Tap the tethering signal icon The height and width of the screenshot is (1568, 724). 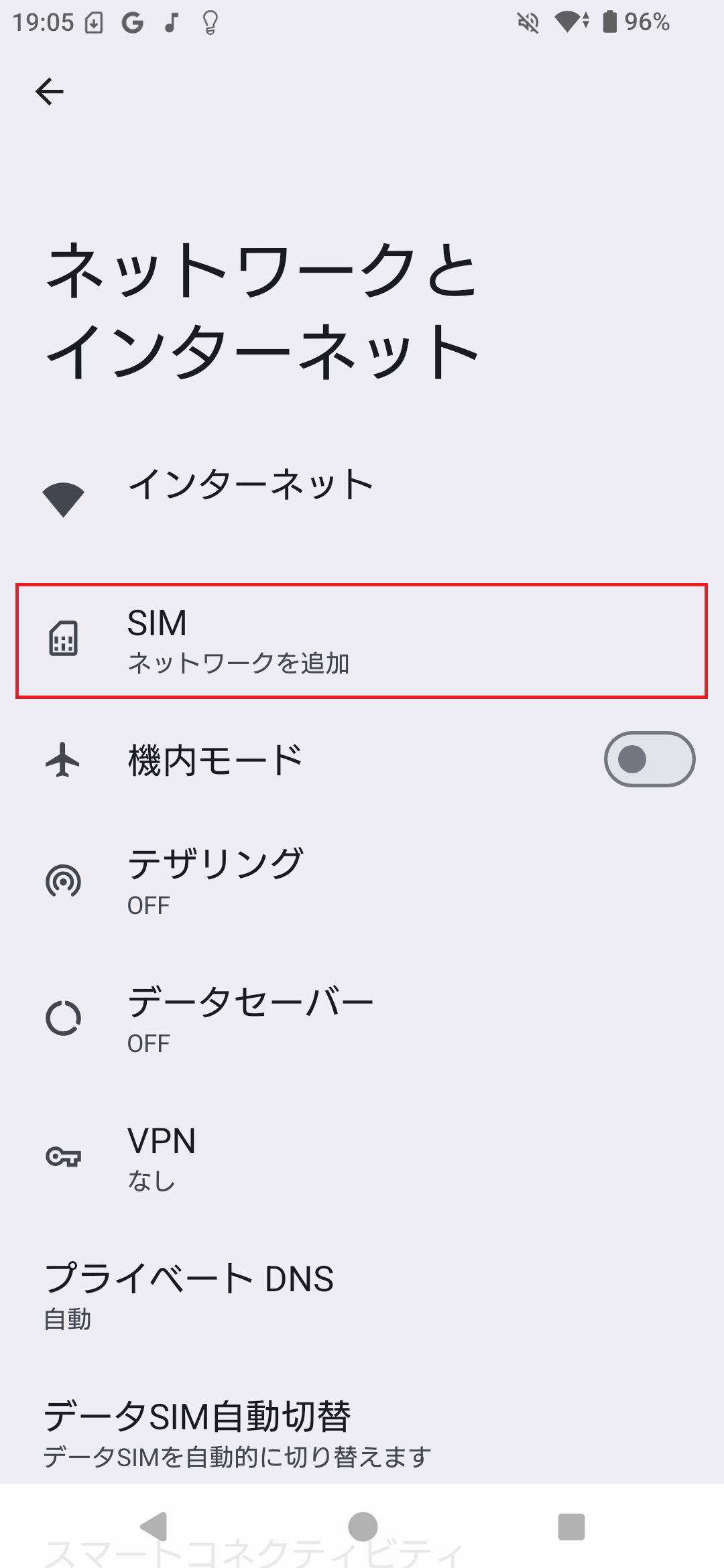64,881
